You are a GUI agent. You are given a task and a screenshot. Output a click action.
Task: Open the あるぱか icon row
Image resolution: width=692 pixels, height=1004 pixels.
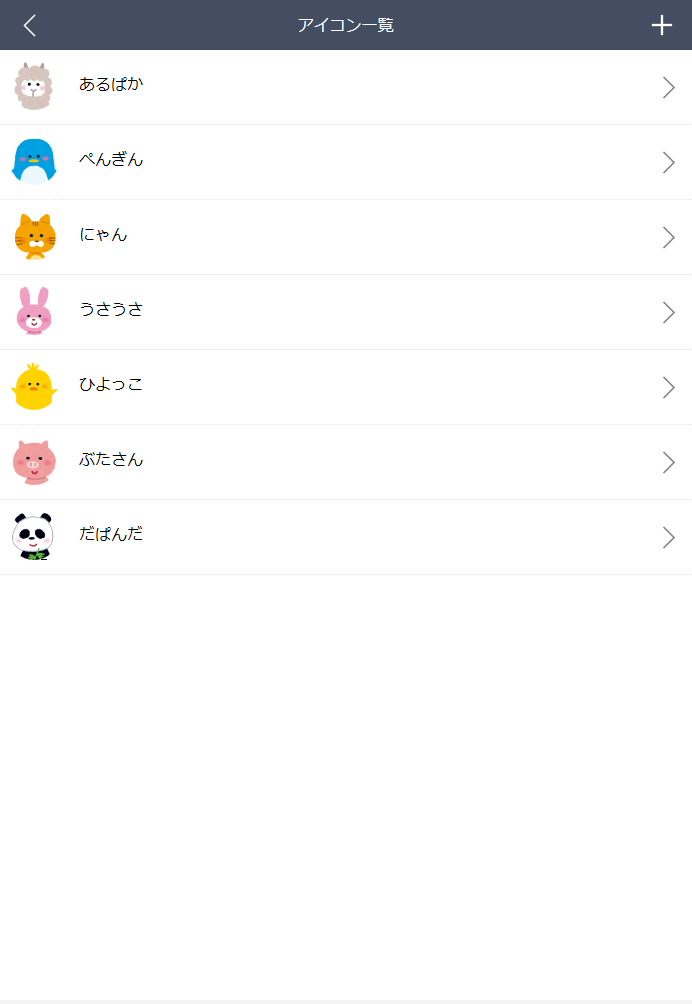tap(345, 87)
